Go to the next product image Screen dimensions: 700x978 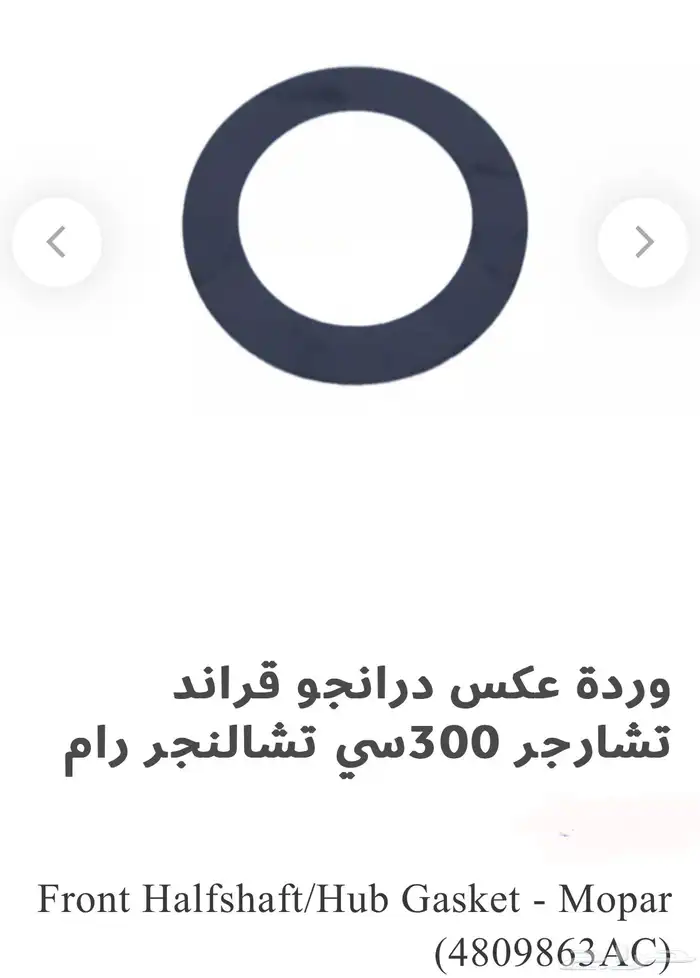643,242
